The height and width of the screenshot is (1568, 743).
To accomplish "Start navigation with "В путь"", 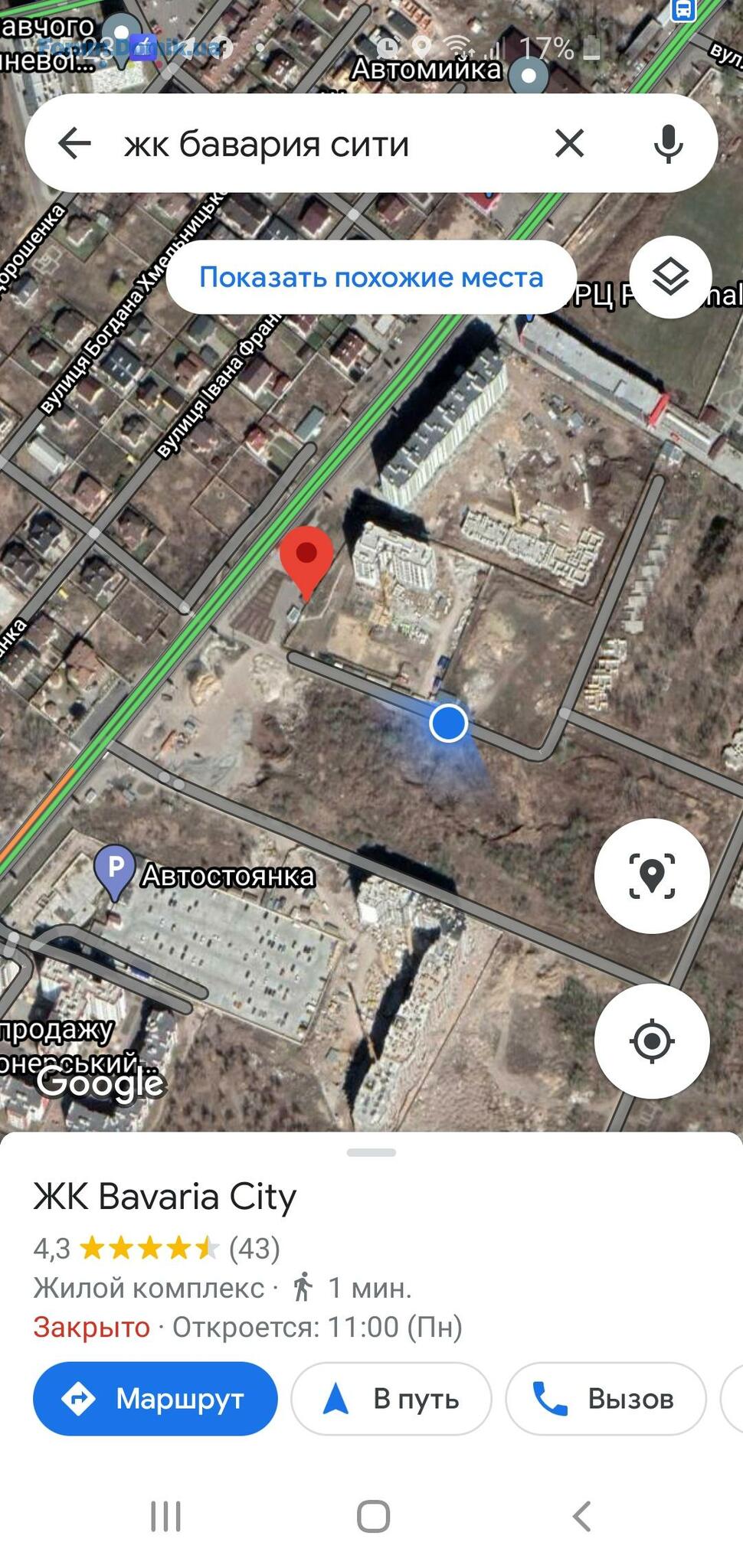I will (391, 1399).
